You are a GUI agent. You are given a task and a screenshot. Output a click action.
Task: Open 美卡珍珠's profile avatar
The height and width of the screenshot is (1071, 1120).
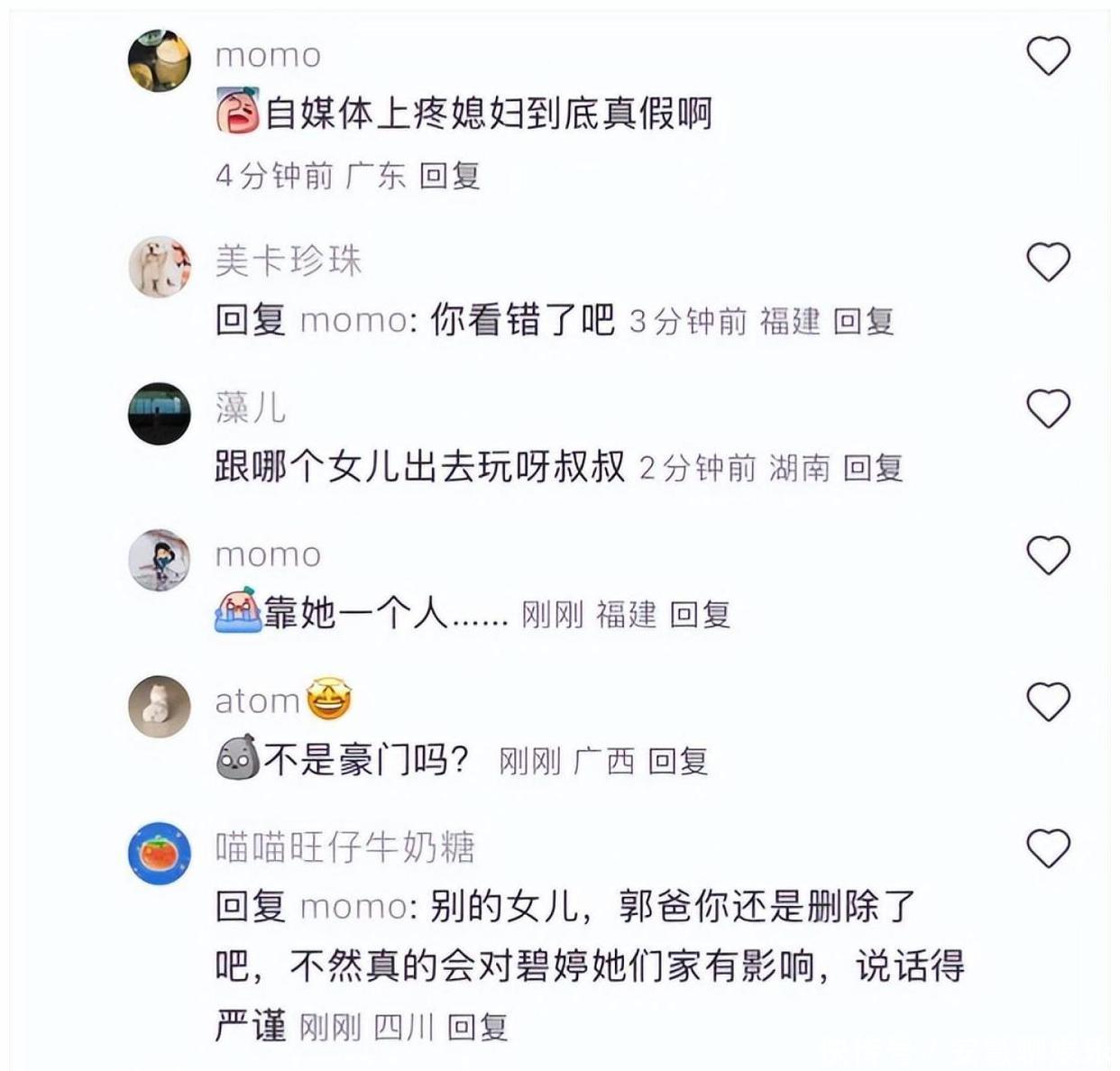point(161,267)
